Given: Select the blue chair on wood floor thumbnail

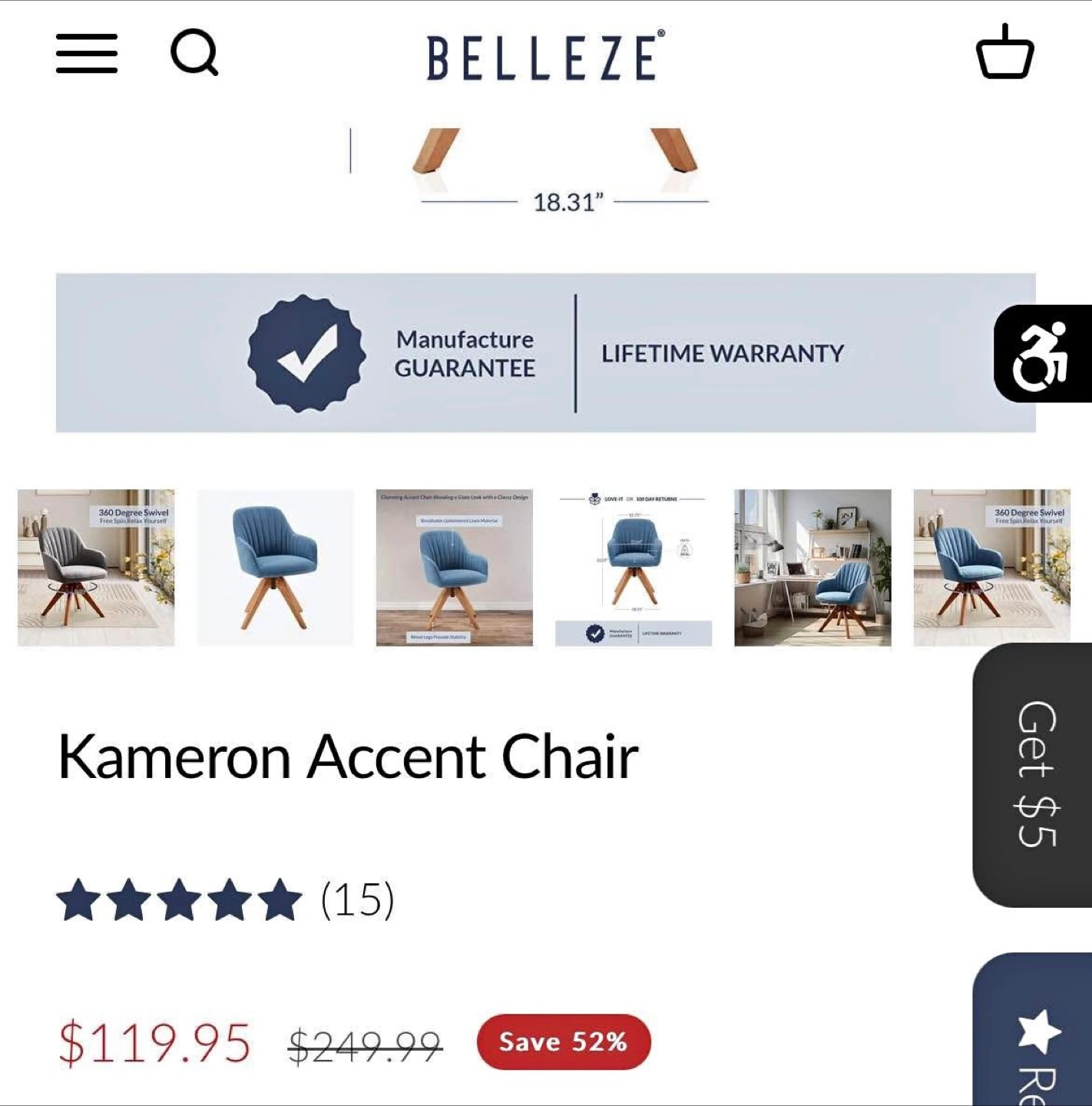Looking at the screenshot, I should pos(454,568).
